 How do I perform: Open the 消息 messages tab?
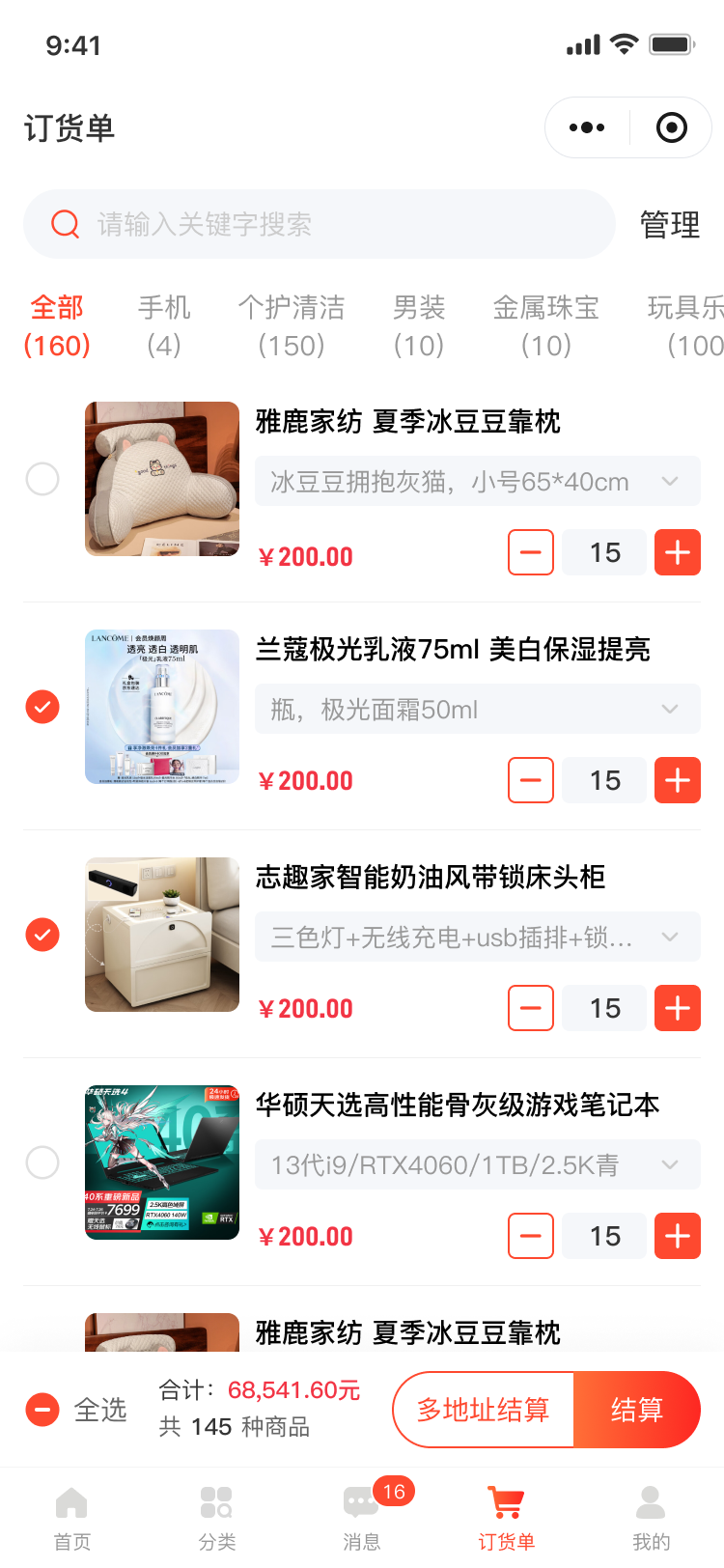[x=362, y=1518]
